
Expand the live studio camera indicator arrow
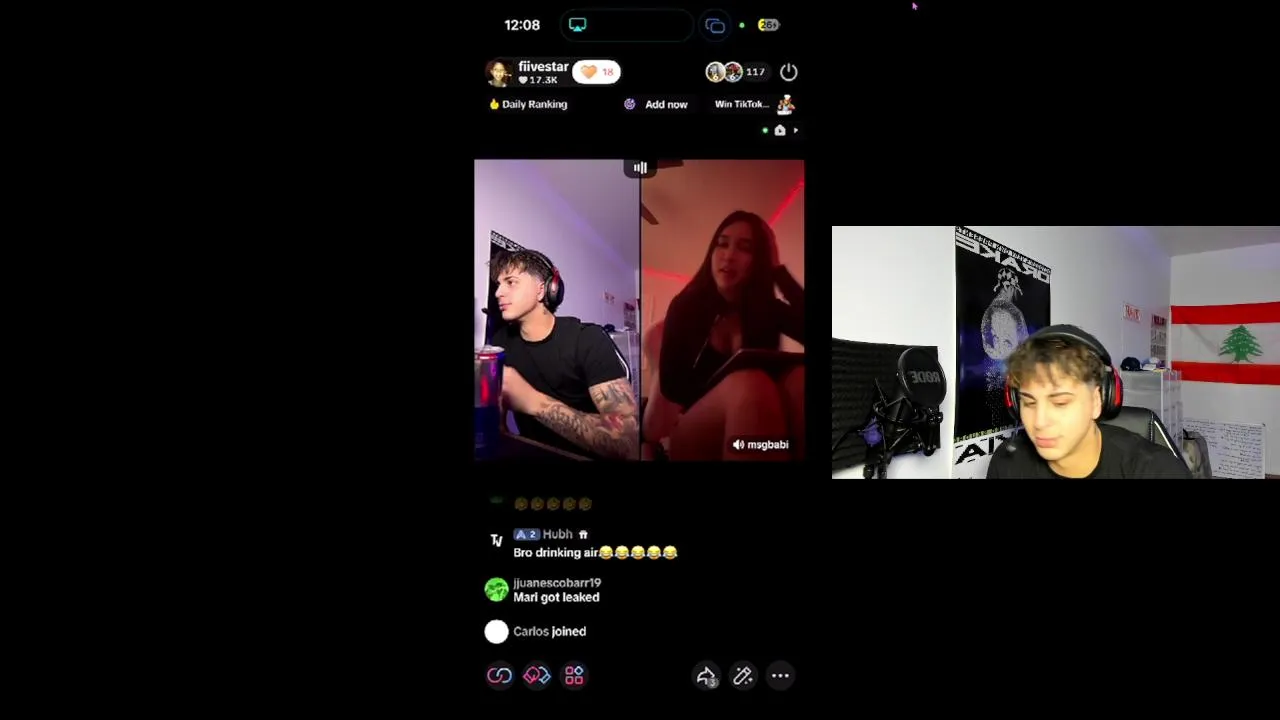click(x=795, y=130)
